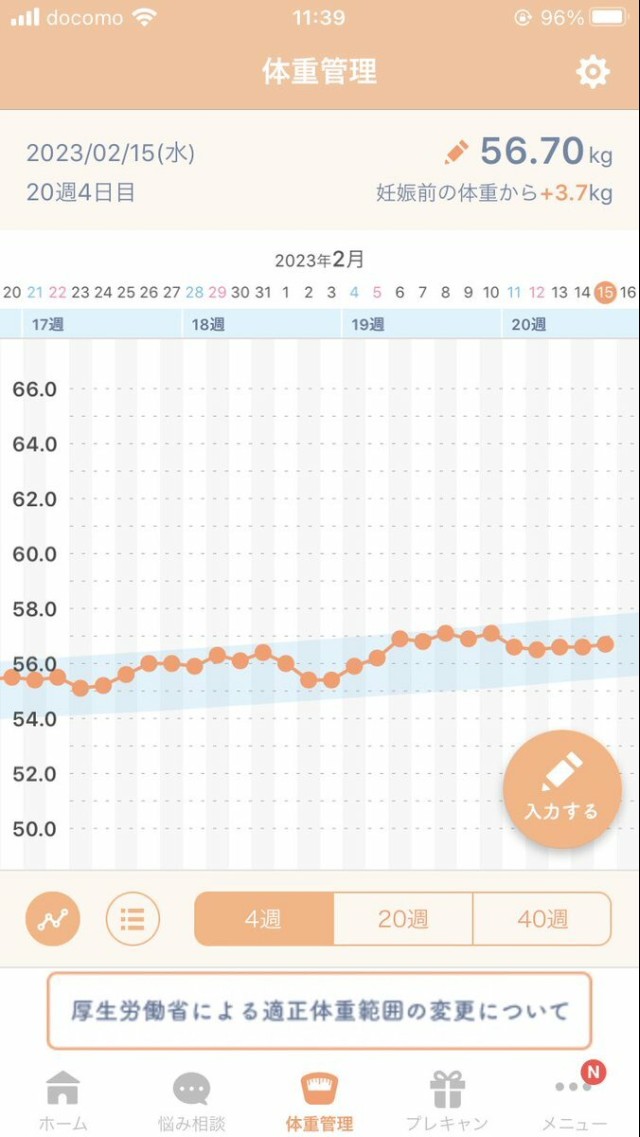The image size is (640, 1137).
Task: Switch to the list view
Action: [x=133, y=919]
